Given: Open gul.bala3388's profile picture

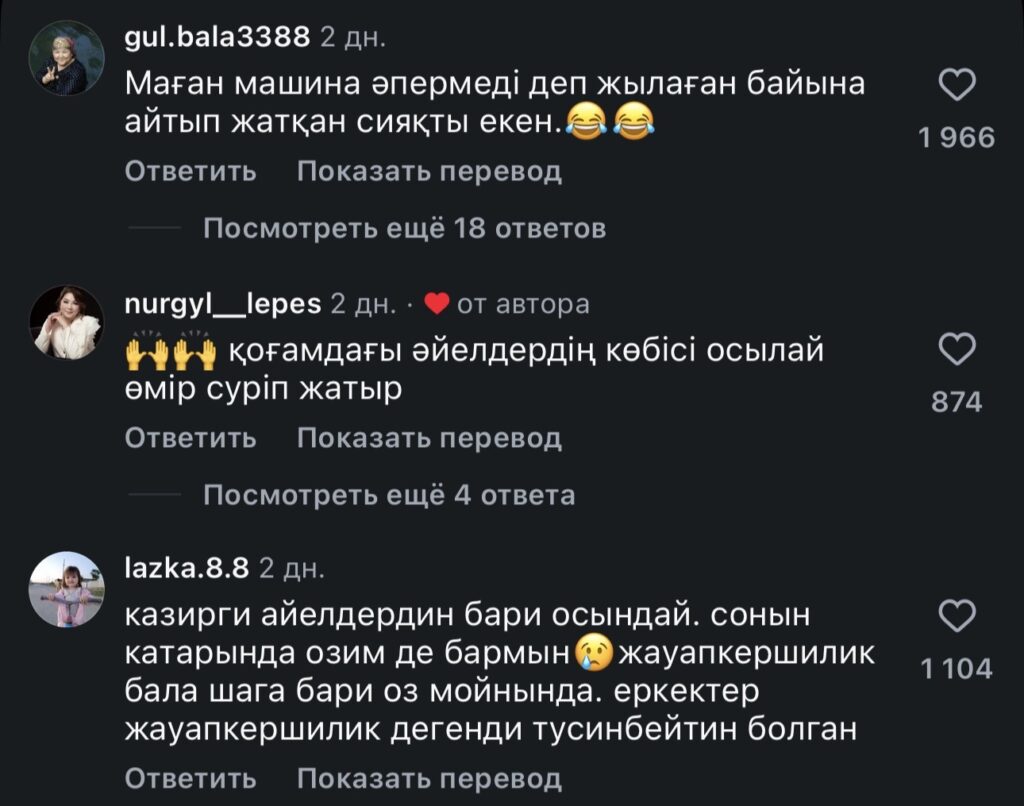Looking at the screenshot, I should [67, 58].
